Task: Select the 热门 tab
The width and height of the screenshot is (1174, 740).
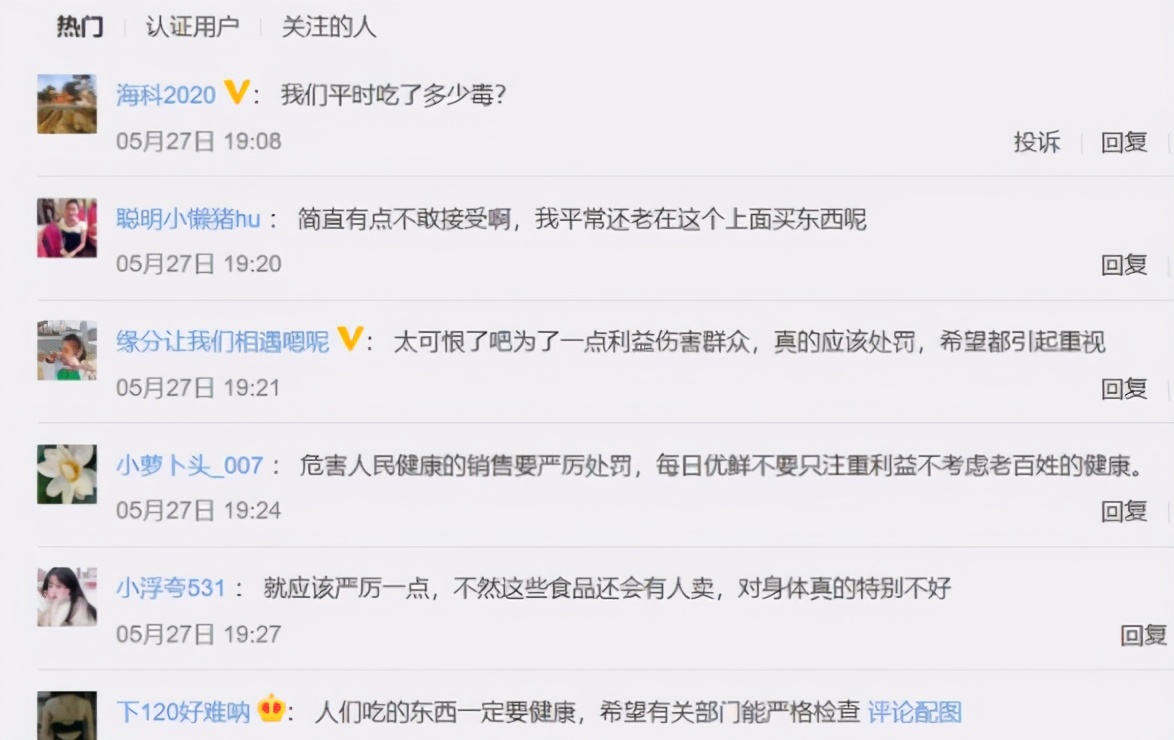Action: (x=80, y=27)
